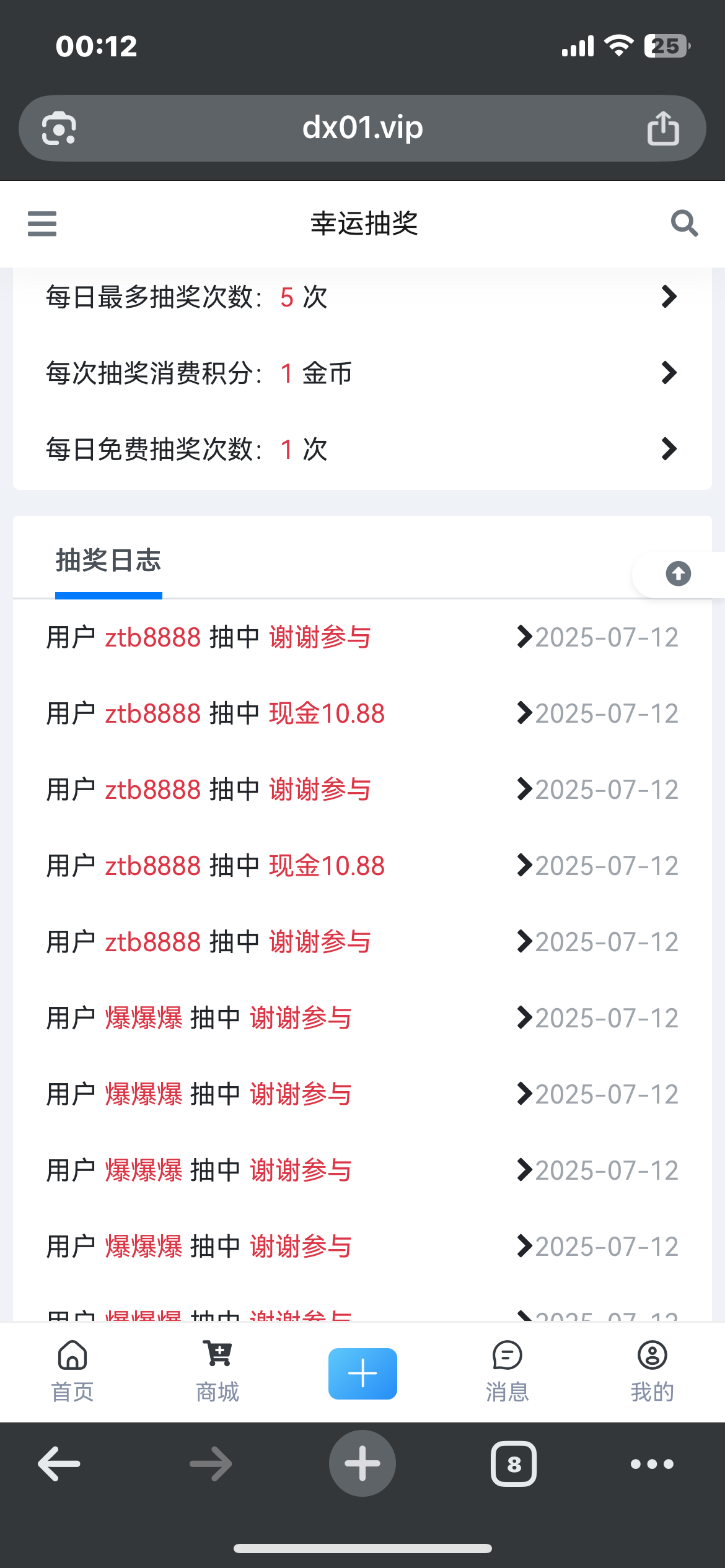Tap the browser share icon
Screen dimensions: 725x1568
[x=663, y=128]
